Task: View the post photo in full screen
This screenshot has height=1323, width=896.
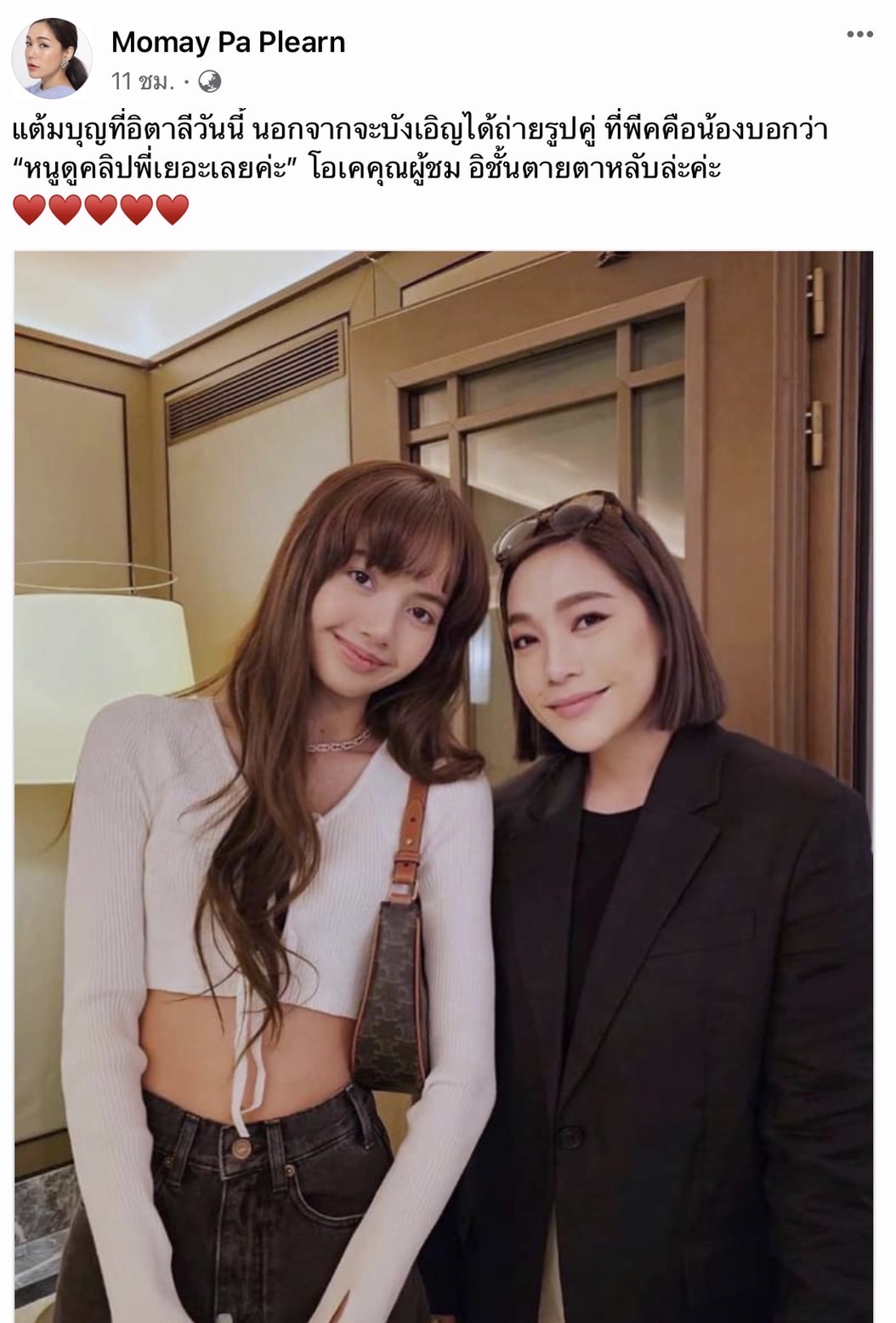Action: (x=444, y=786)
